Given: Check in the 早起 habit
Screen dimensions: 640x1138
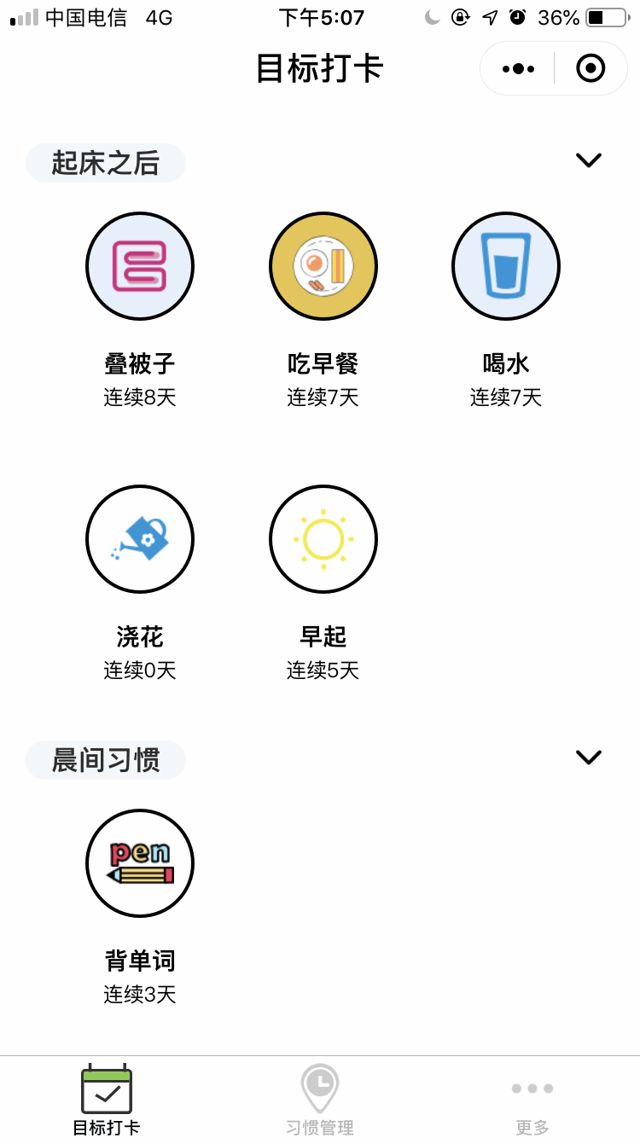Looking at the screenshot, I should coord(323,540).
